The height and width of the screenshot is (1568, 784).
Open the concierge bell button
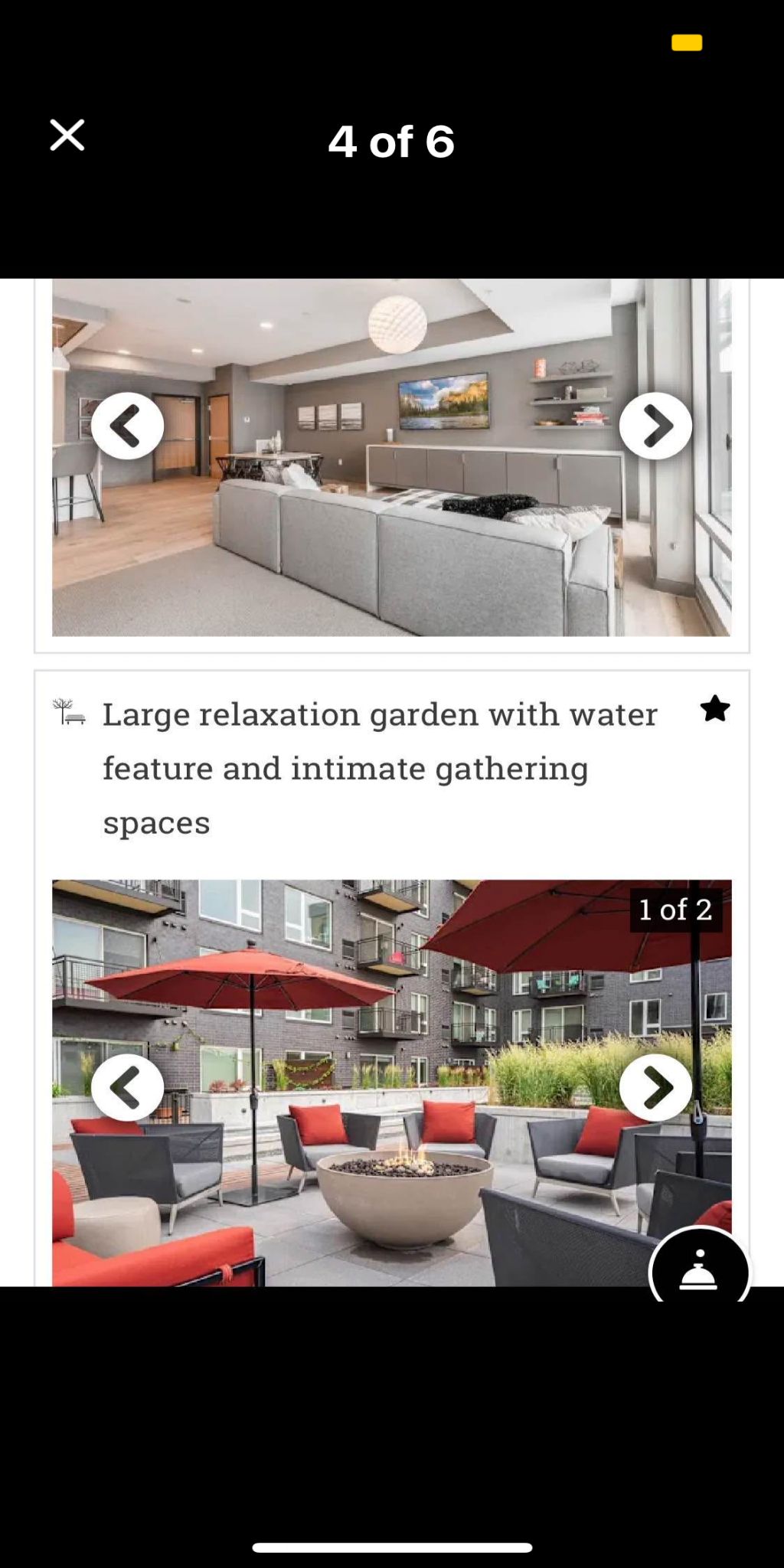coord(699,1271)
